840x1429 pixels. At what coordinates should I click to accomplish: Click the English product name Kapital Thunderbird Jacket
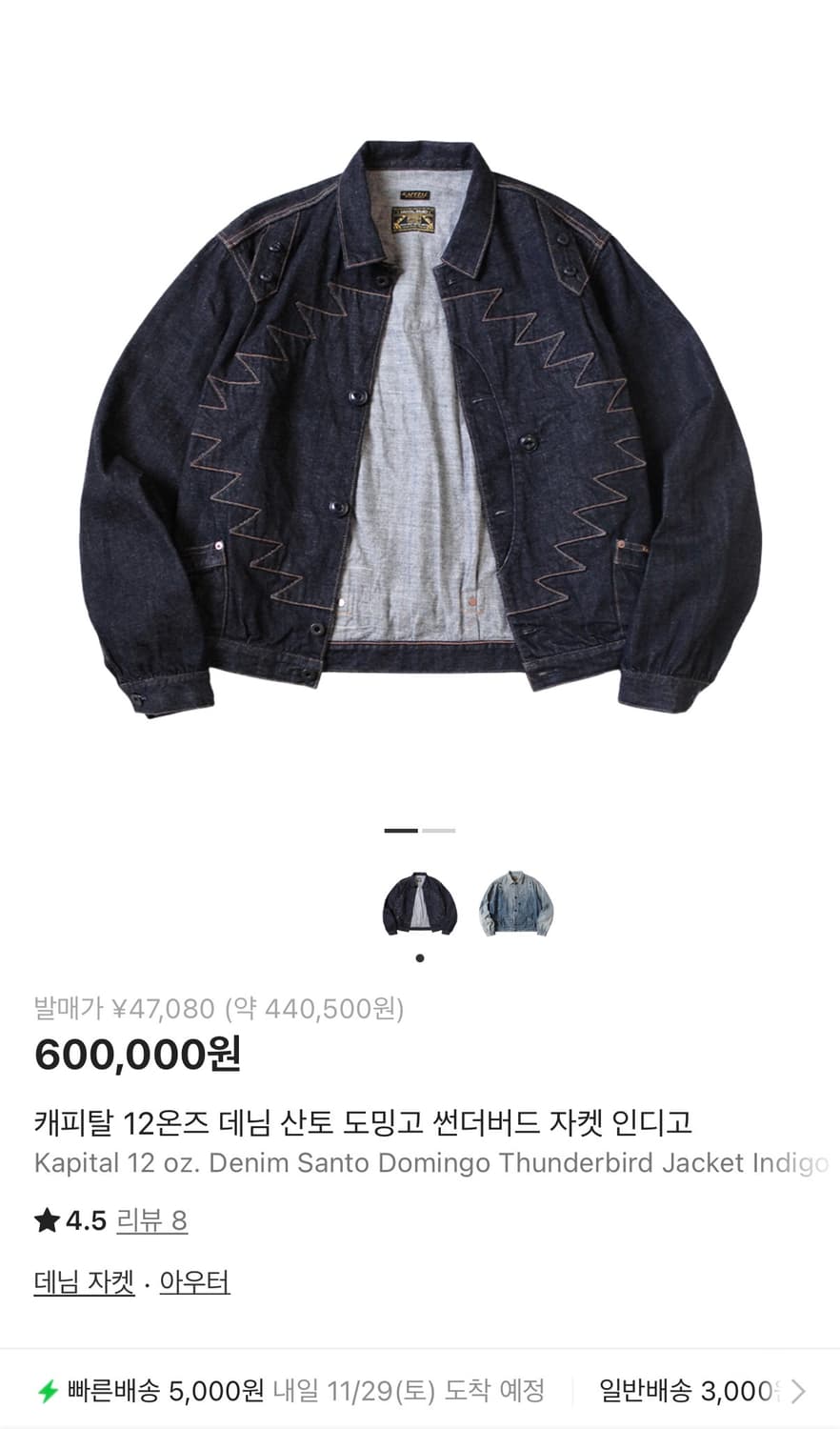[x=419, y=1163]
